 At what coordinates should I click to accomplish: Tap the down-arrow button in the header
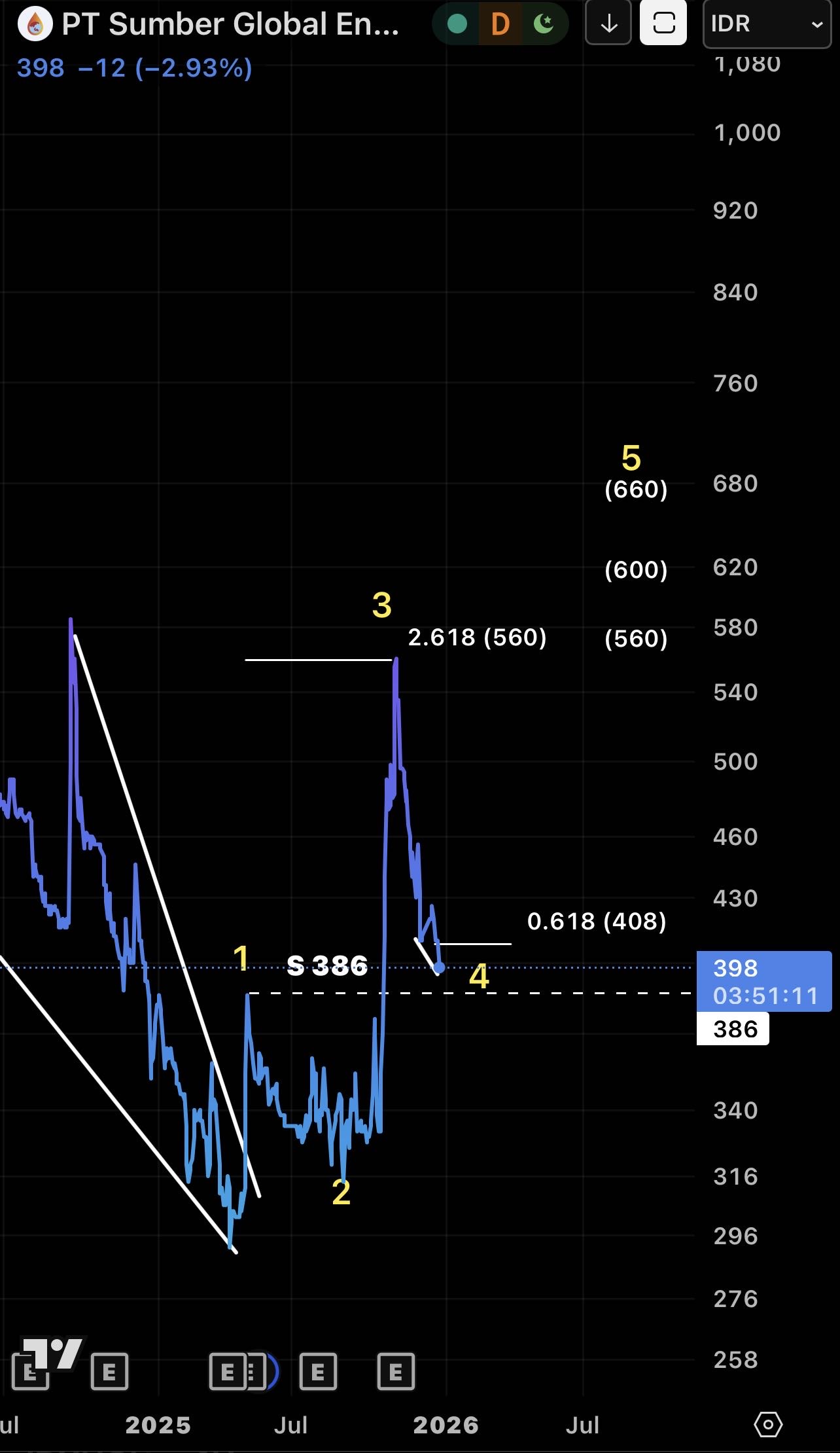tap(608, 24)
